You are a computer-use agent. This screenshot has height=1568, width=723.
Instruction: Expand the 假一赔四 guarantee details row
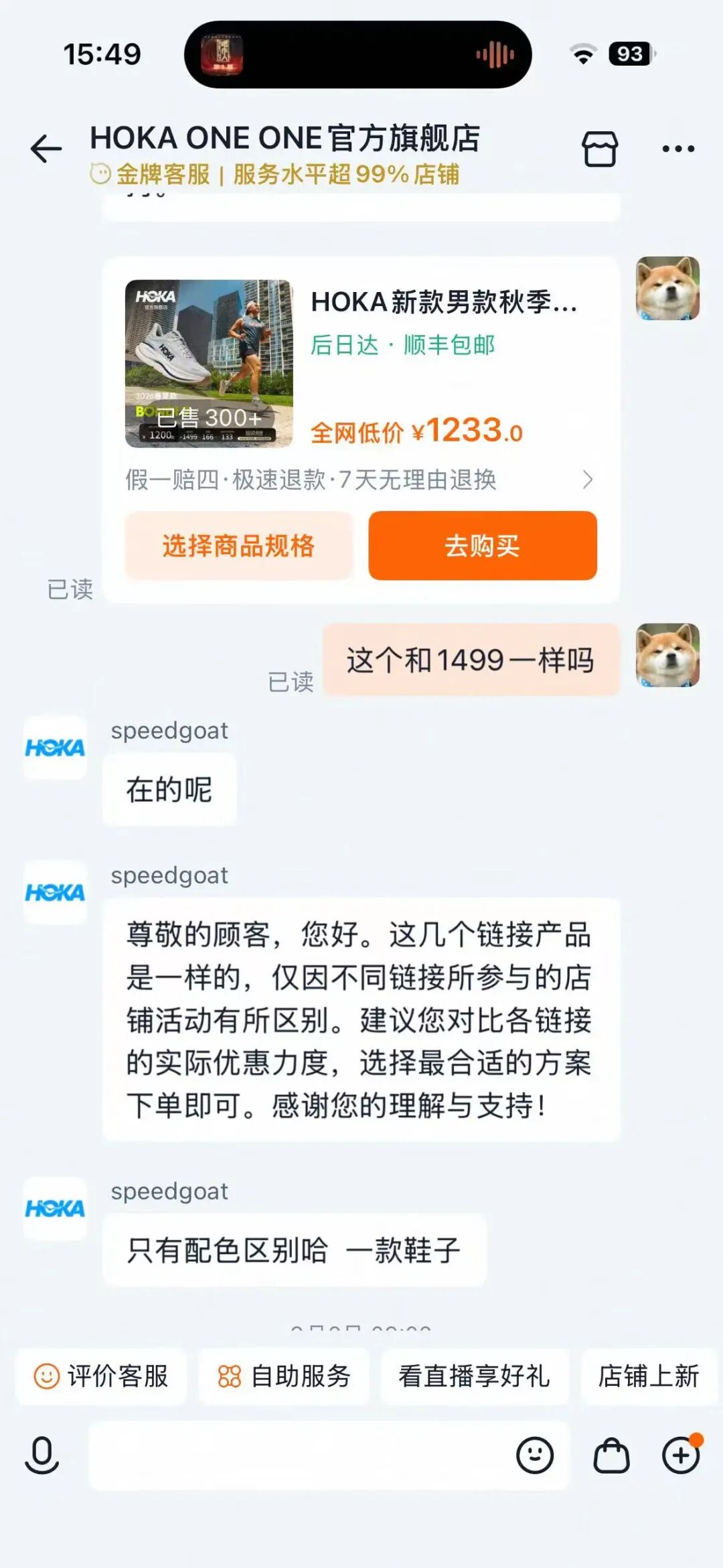pos(360,480)
